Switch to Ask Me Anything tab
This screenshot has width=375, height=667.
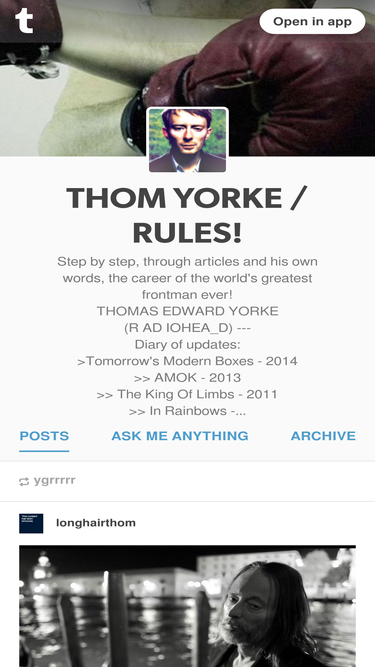pos(180,436)
